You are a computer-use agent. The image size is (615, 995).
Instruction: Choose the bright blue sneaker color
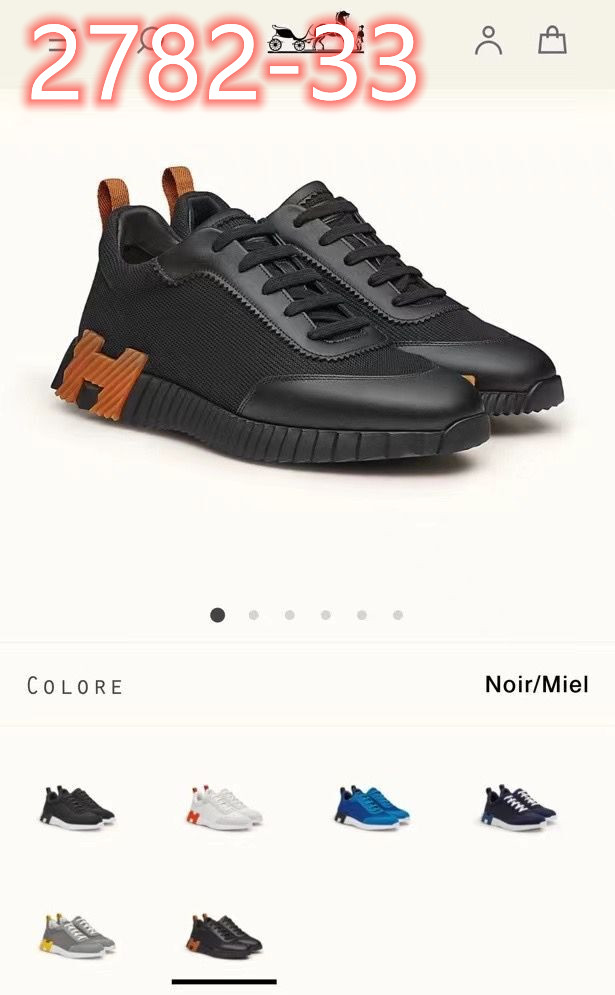(371, 805)
